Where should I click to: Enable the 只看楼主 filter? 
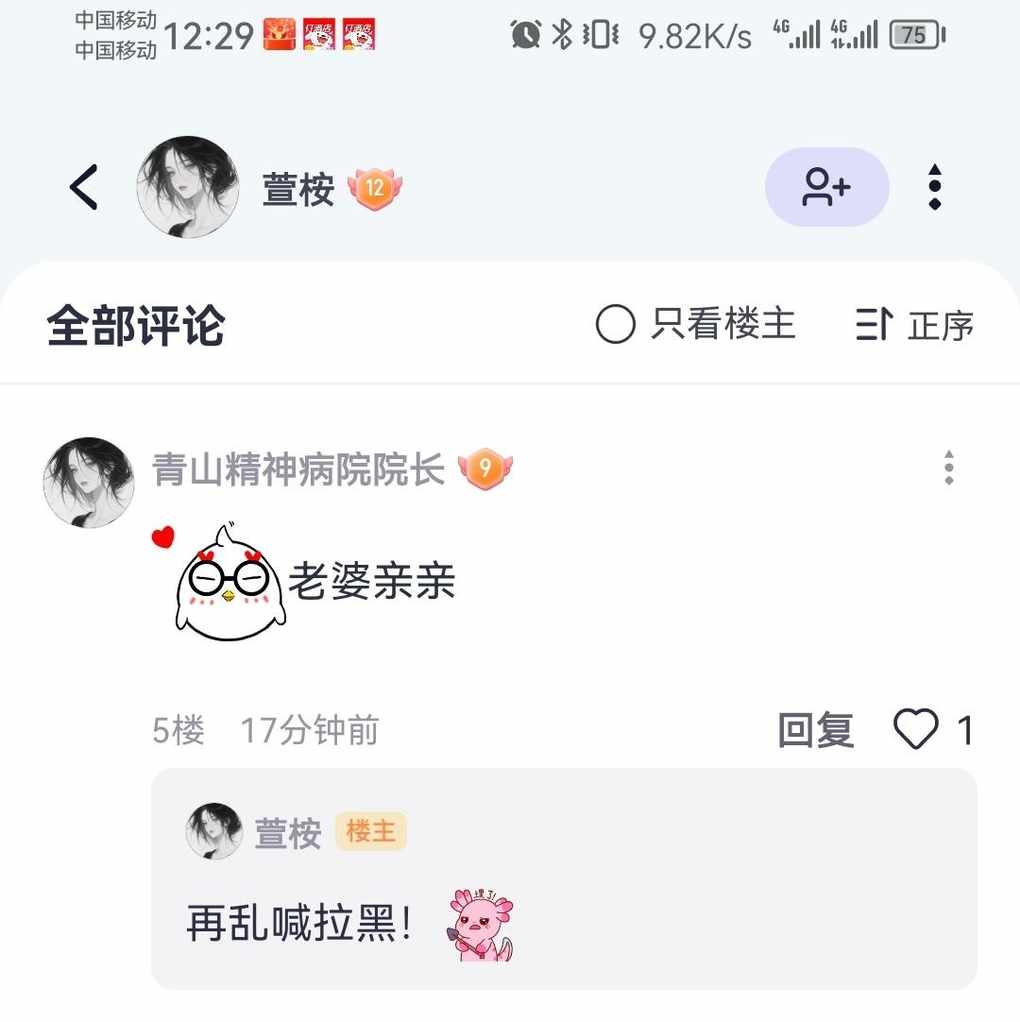[696, 325]
